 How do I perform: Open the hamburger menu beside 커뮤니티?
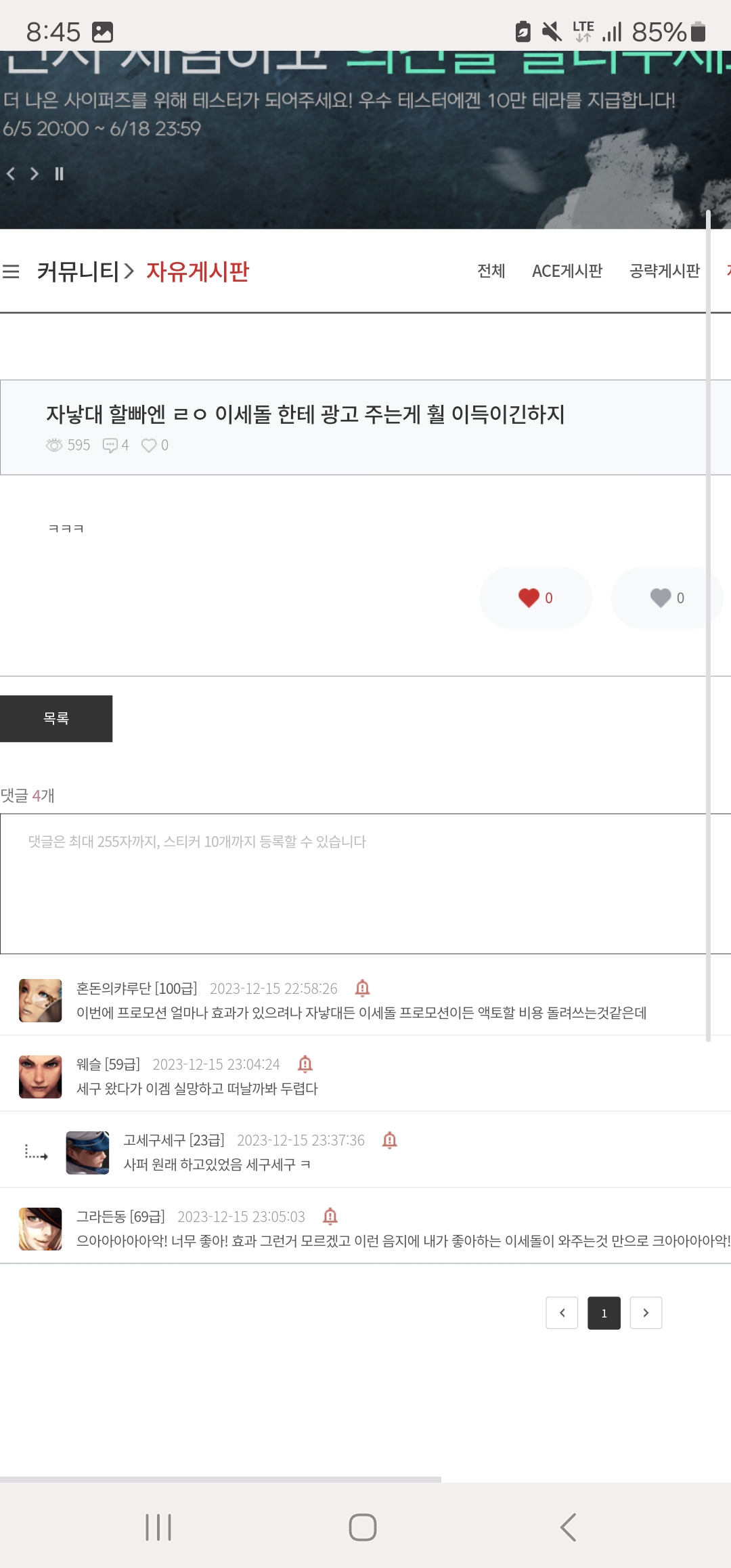click(x=11, y=271)
